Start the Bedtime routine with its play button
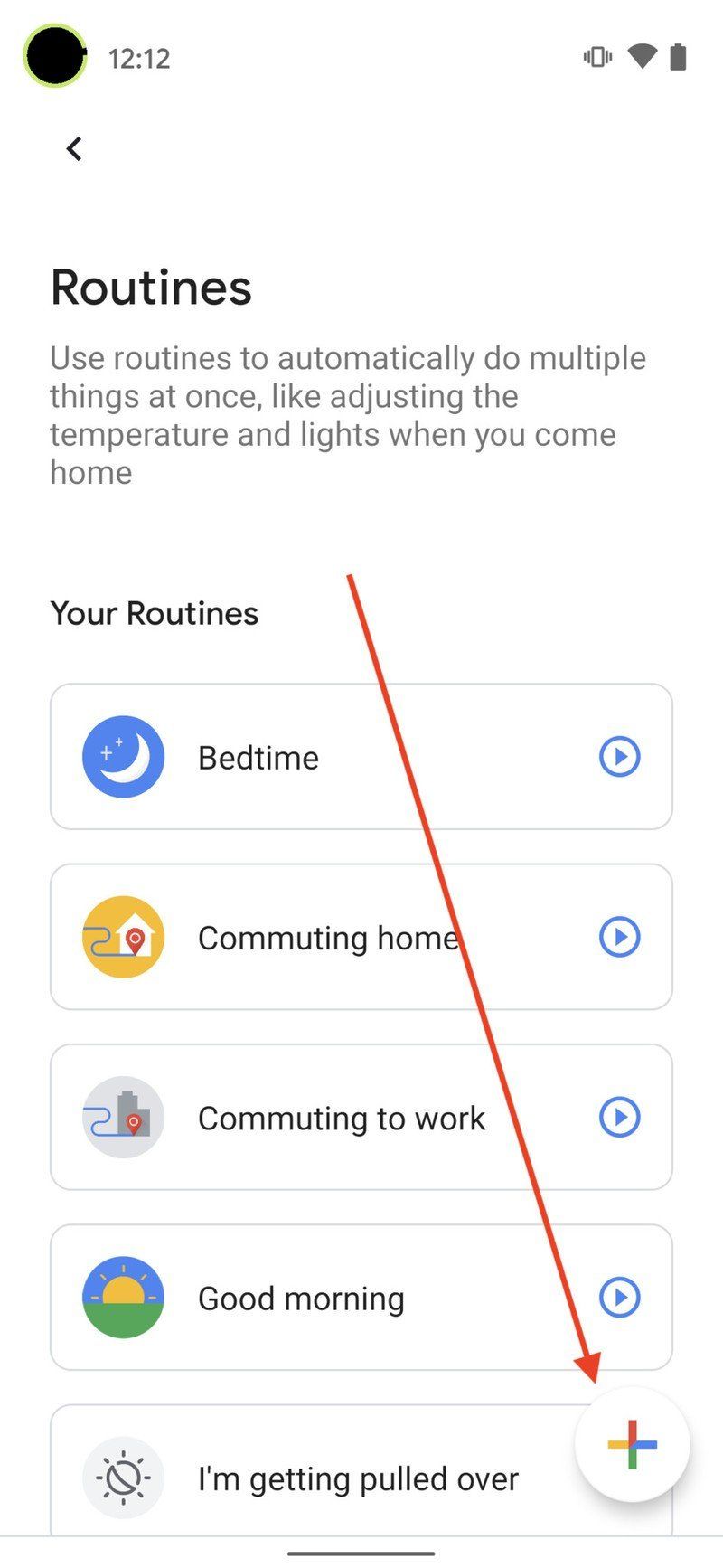The height and width of the screenshot is (1568, 723). click(619, 756)
